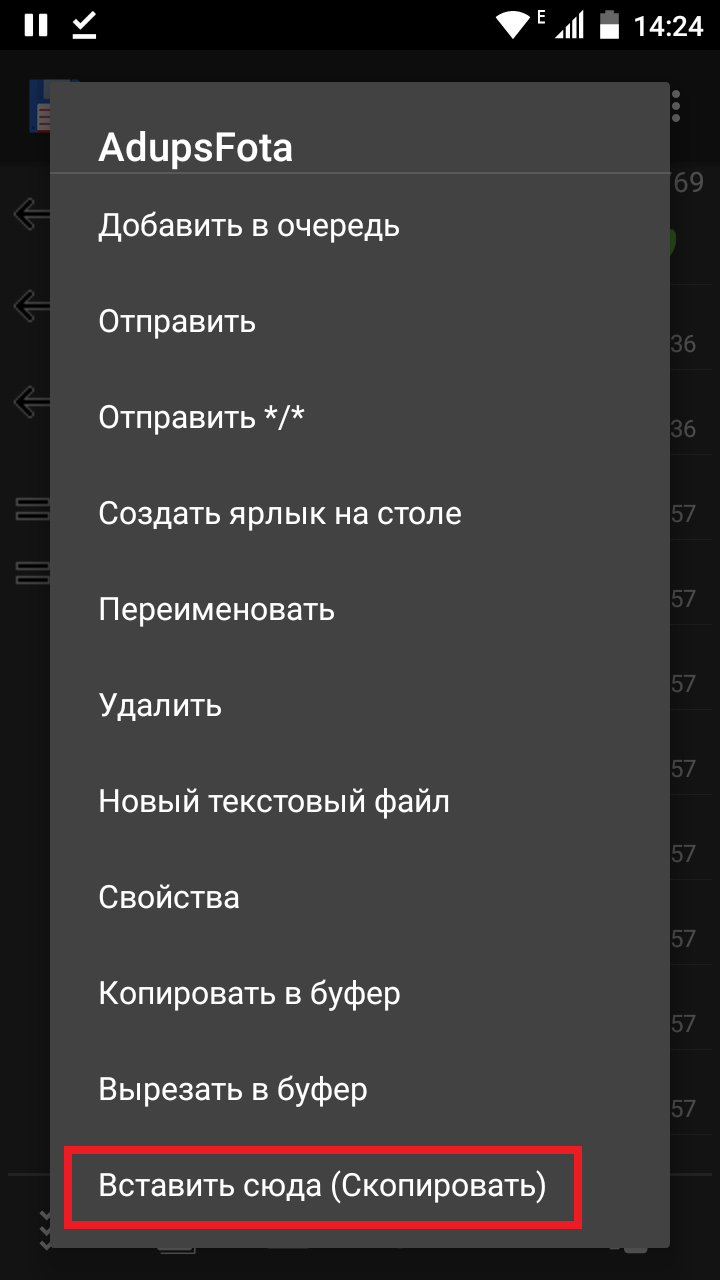Tap 'Удалить' to delete the item
Screen dimensions: 720x1280
coord(360,706)
